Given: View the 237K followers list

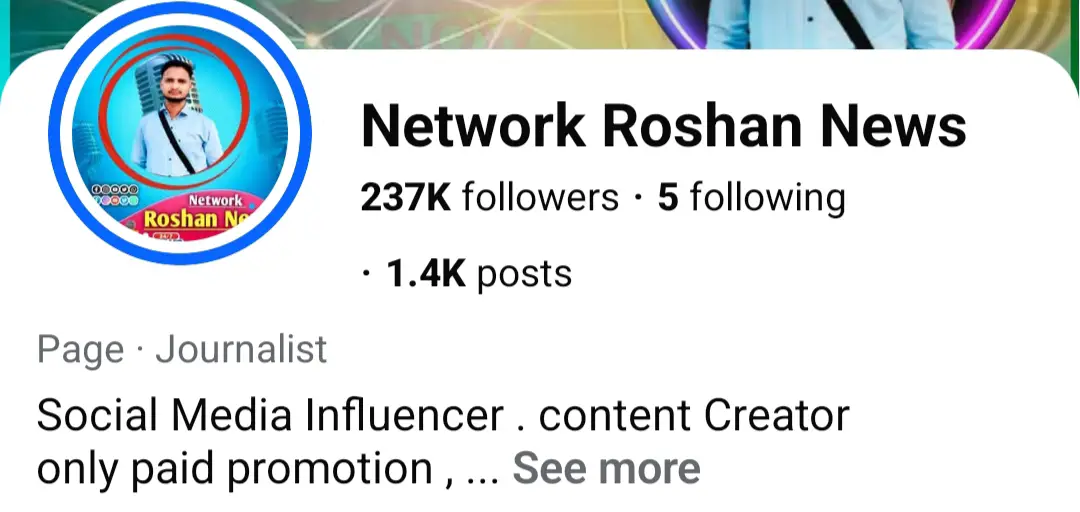Looking at the screenshot, I should pos(489,198).
